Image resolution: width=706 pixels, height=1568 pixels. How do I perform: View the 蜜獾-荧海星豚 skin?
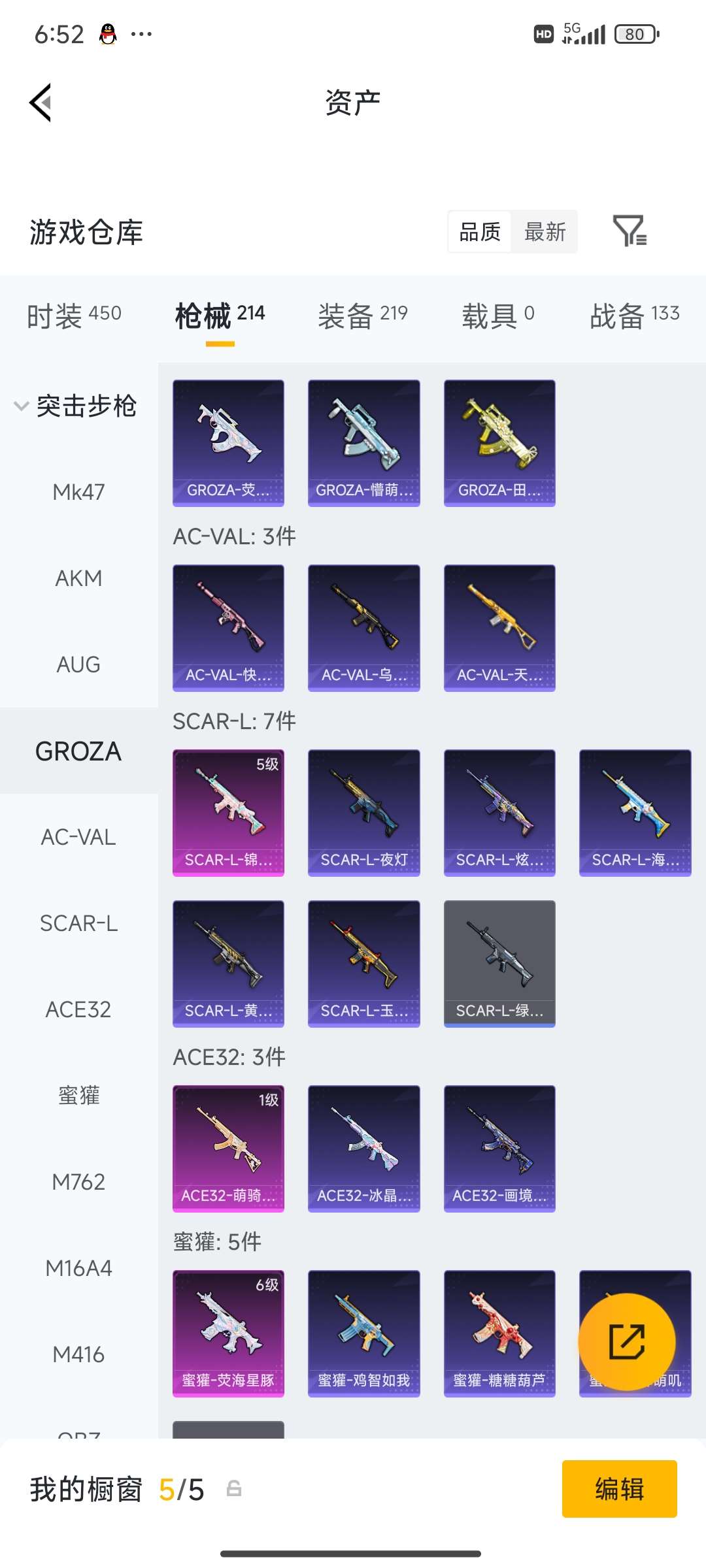click(x=228, y=1333)
